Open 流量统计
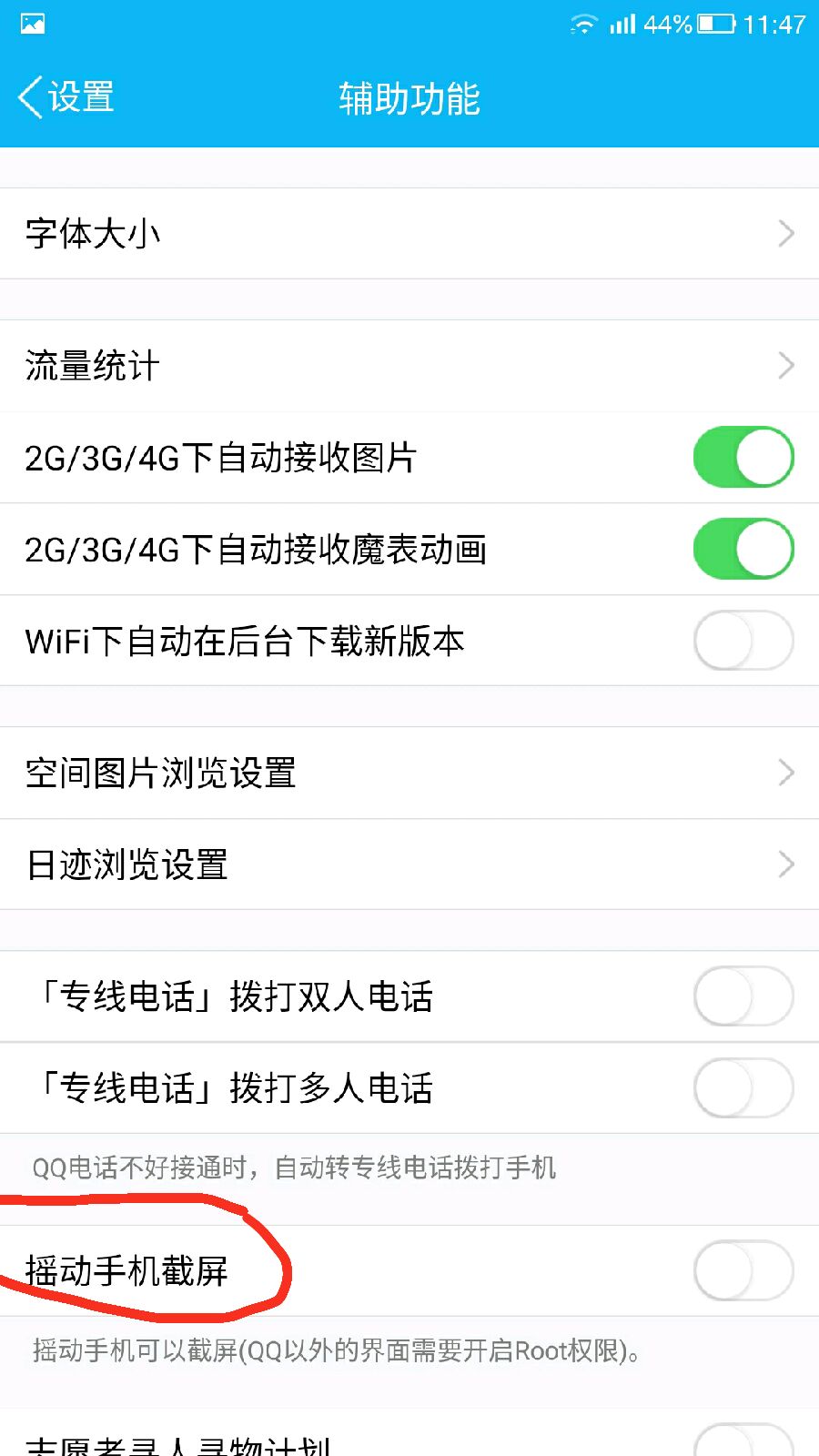The height and width of the screenshot is (1456, 819). (409, 366)
